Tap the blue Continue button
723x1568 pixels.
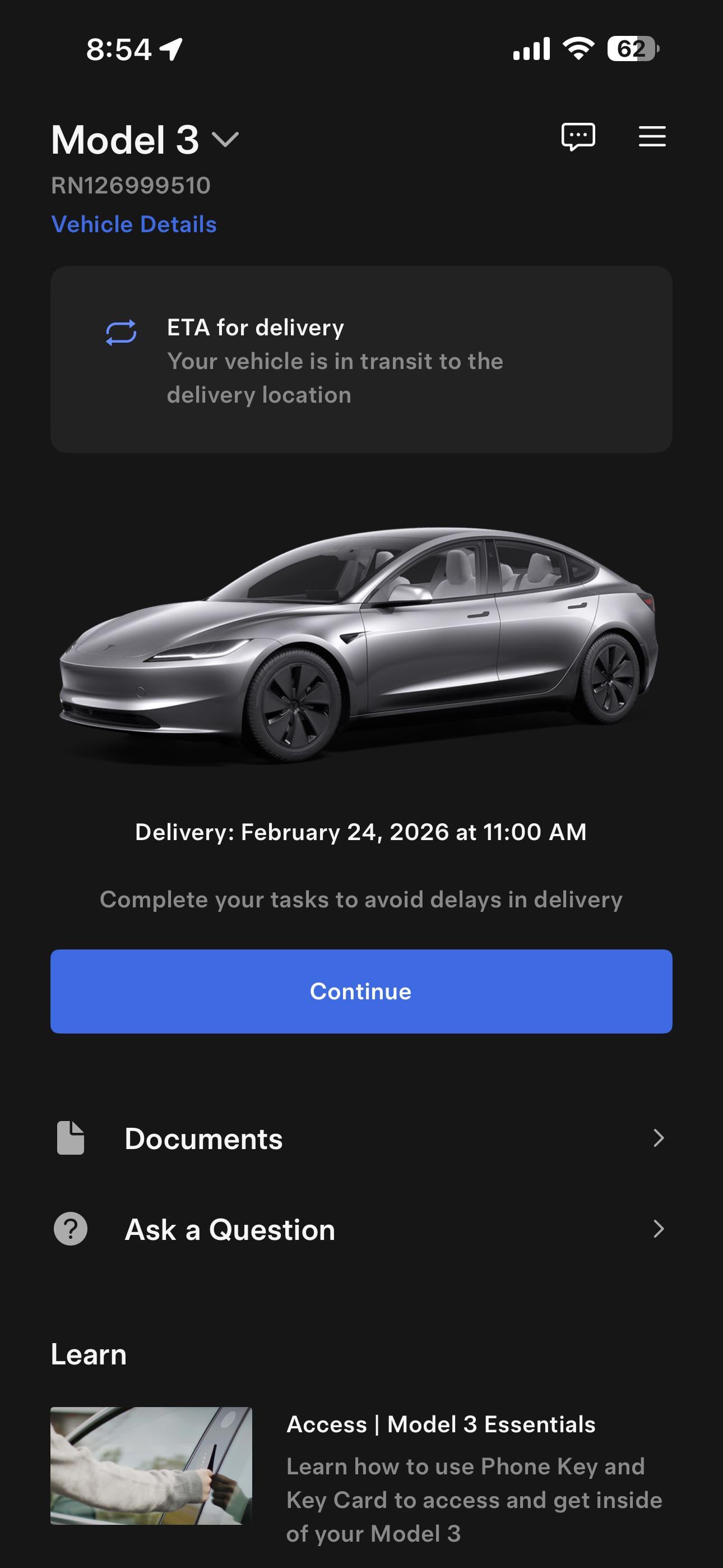(361, 991)
